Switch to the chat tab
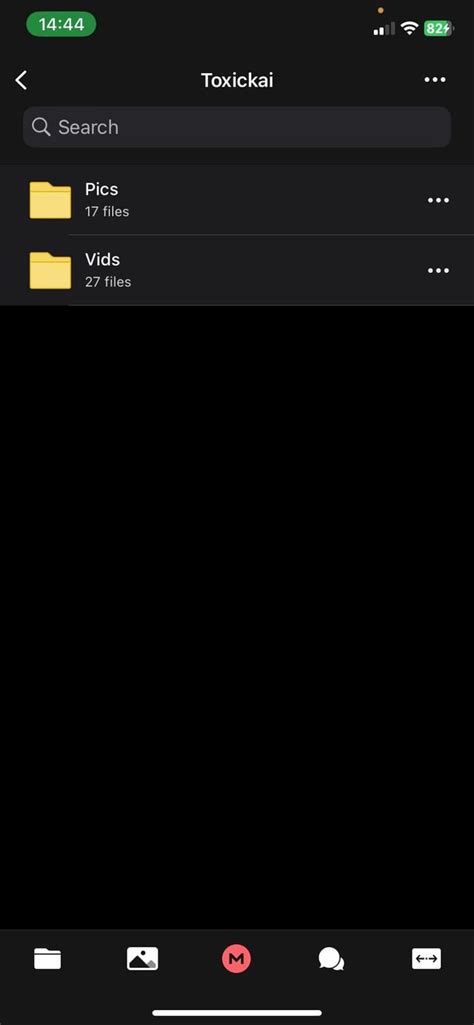Screen dimensions: 474x1025 [331, 959]
